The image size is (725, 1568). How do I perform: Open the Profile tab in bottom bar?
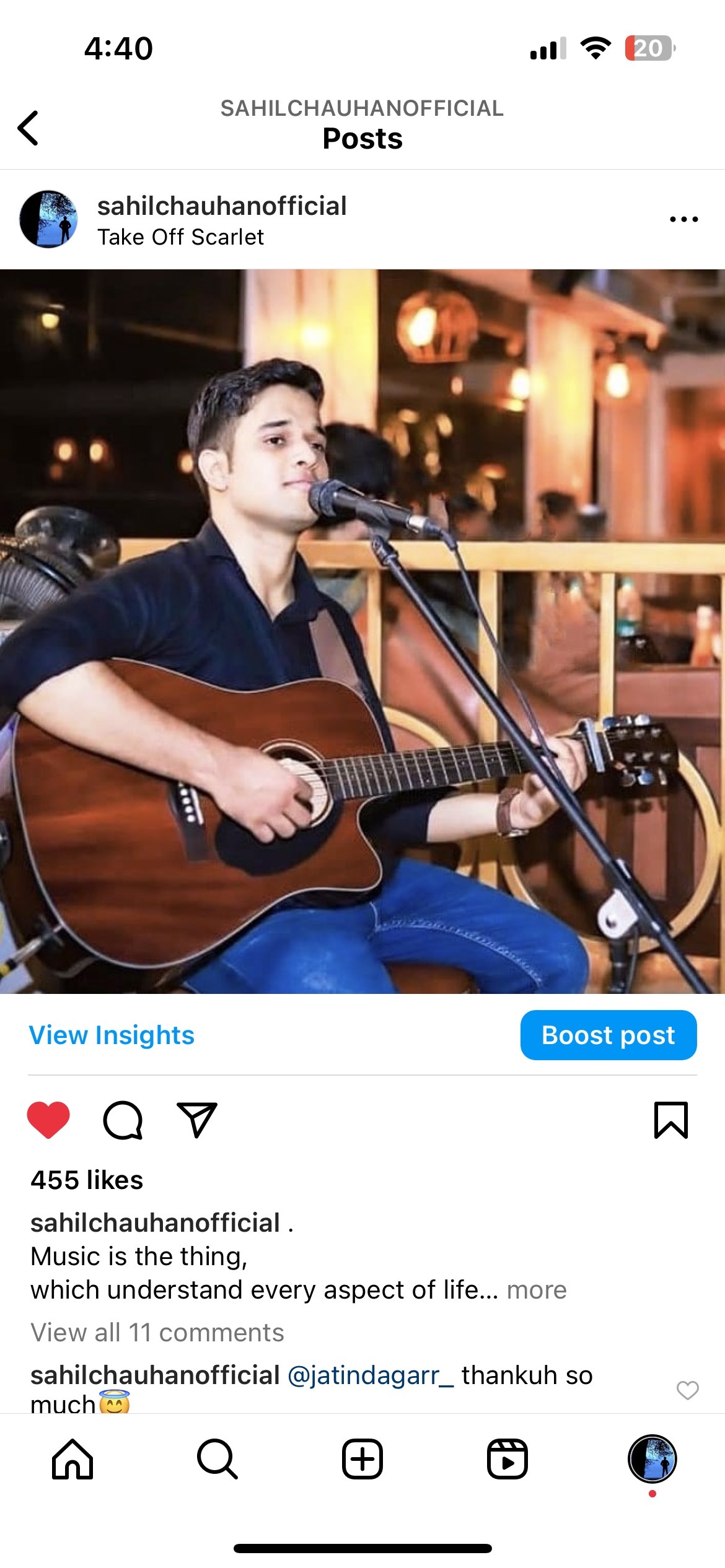652,1459
